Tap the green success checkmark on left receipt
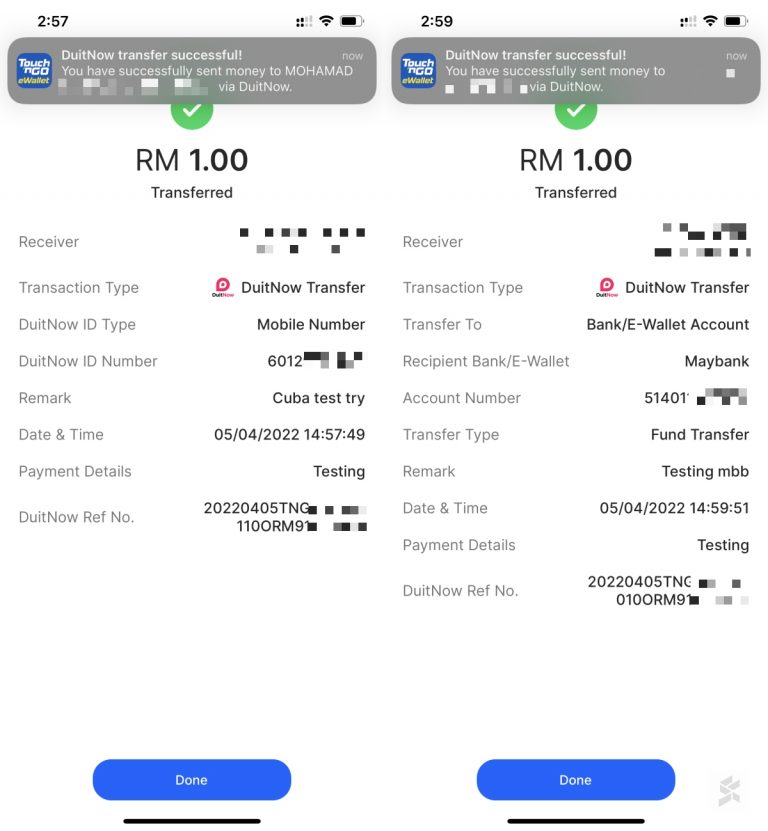This screenshot has width=768, height=831. click(x=192, y=113)
